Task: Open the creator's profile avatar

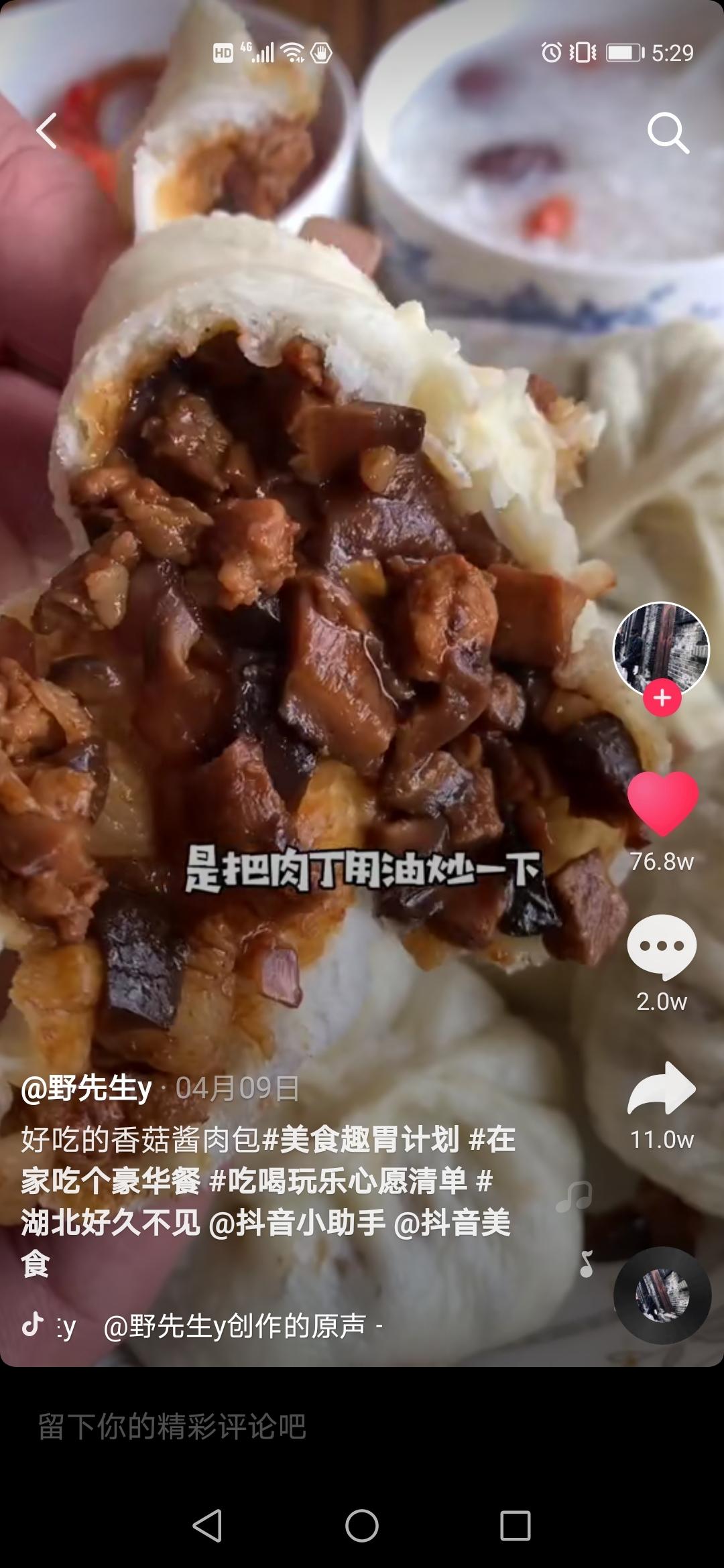Action: click(661, 648)
